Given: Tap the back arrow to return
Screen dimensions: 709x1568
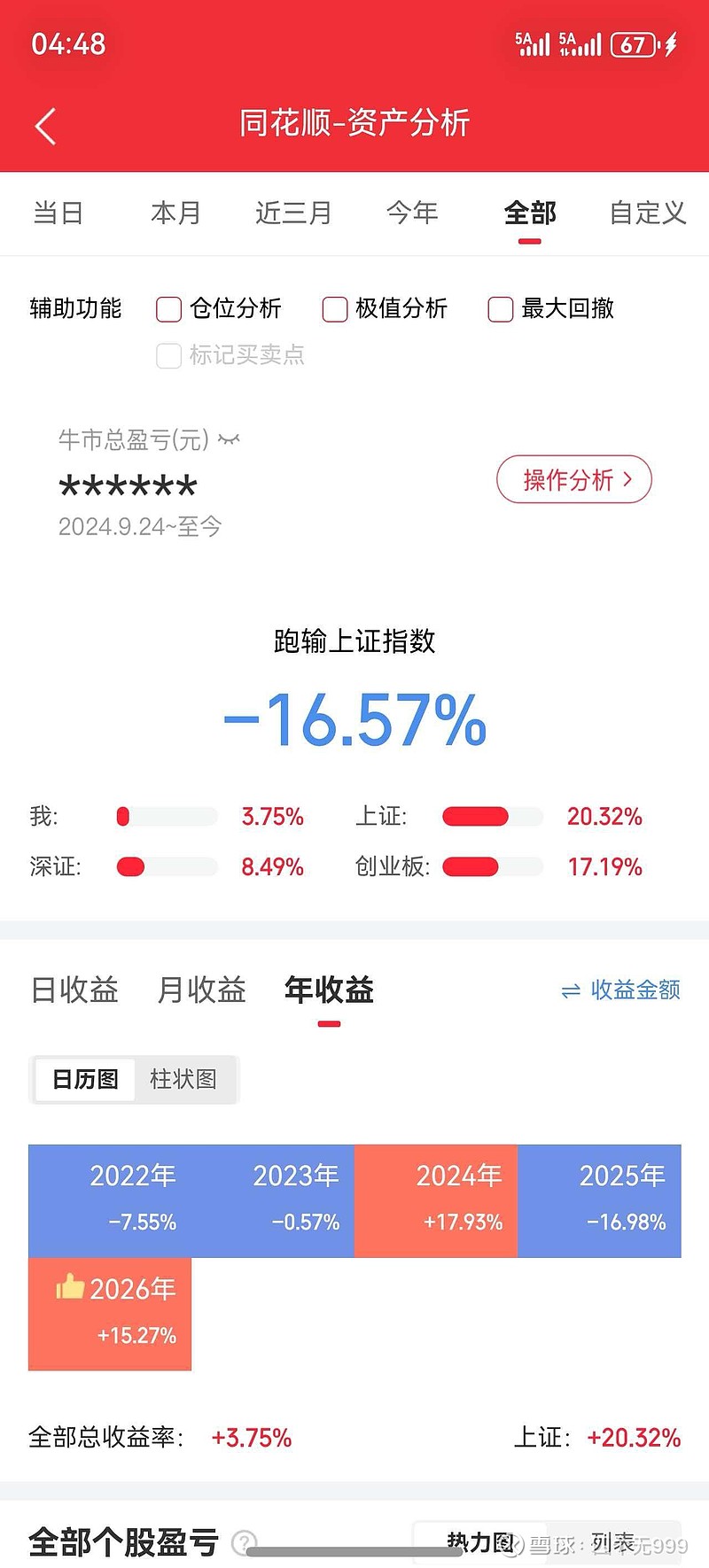Looking at the screenshot, I should pyautogui.click(x=46, y=127).
